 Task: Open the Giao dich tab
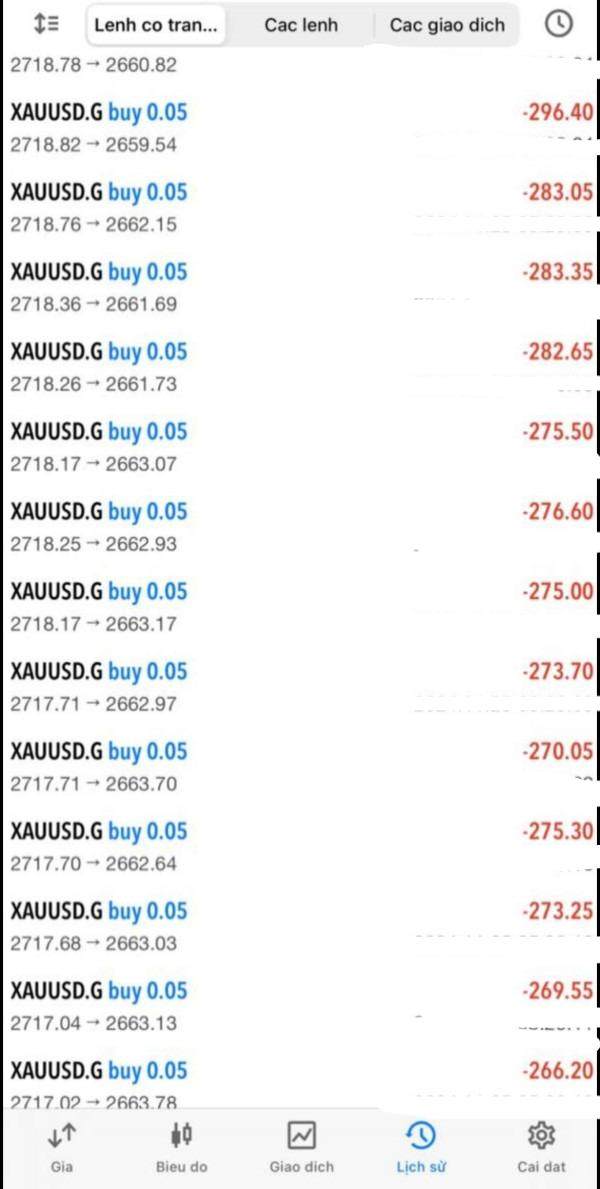301,1147
